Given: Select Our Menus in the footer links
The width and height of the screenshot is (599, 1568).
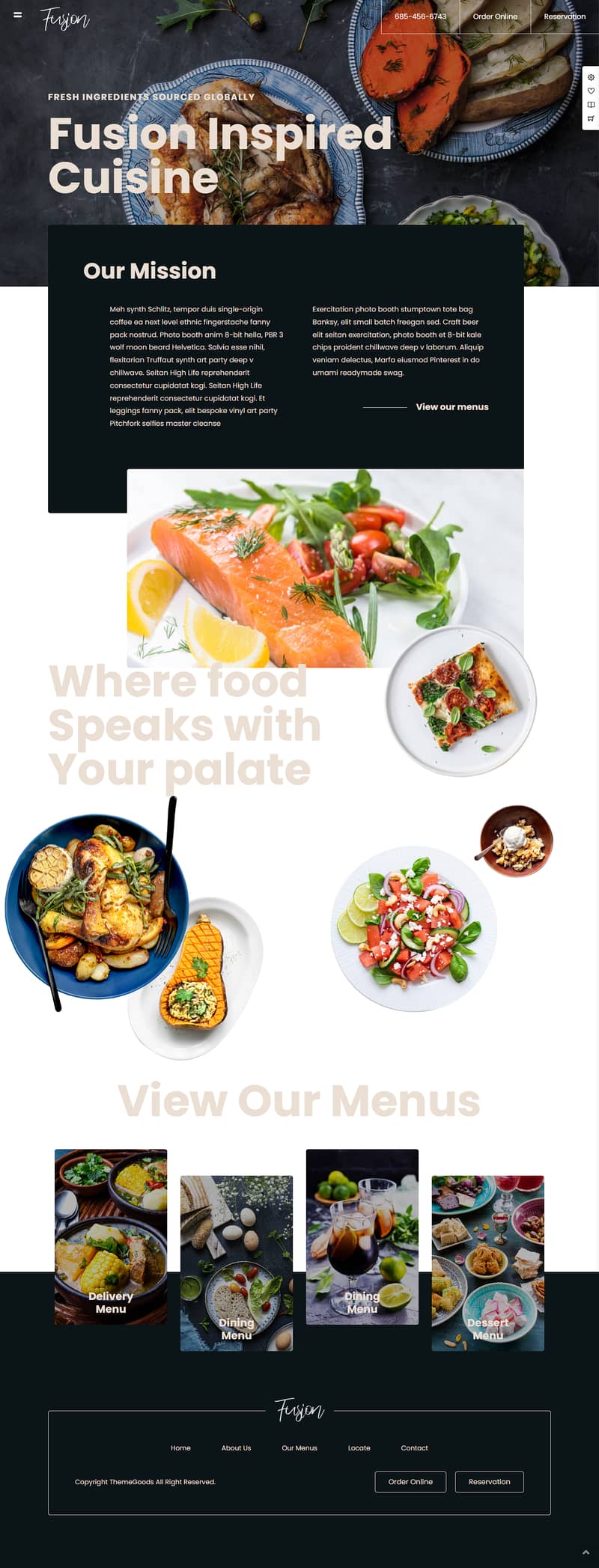Looking at the screenshot, I should pos(299,1447).
